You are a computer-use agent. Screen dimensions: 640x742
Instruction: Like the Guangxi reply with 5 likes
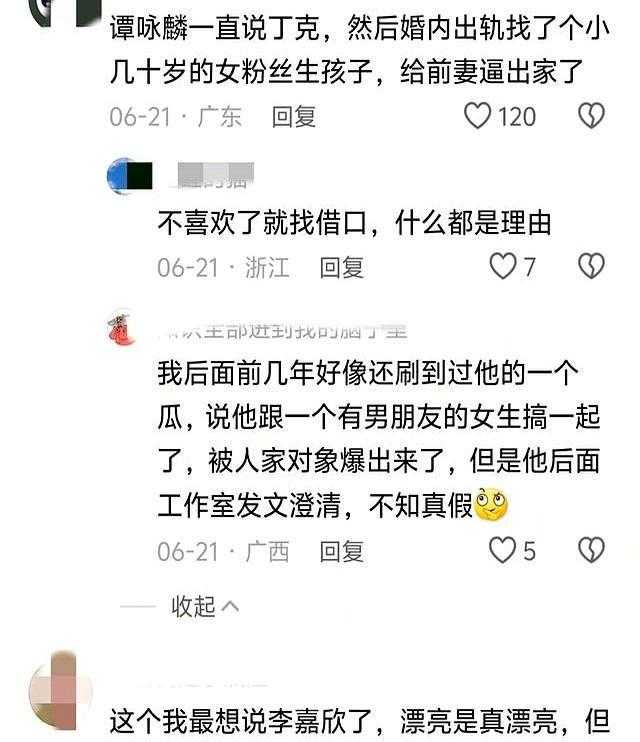[x=502, y=550]
